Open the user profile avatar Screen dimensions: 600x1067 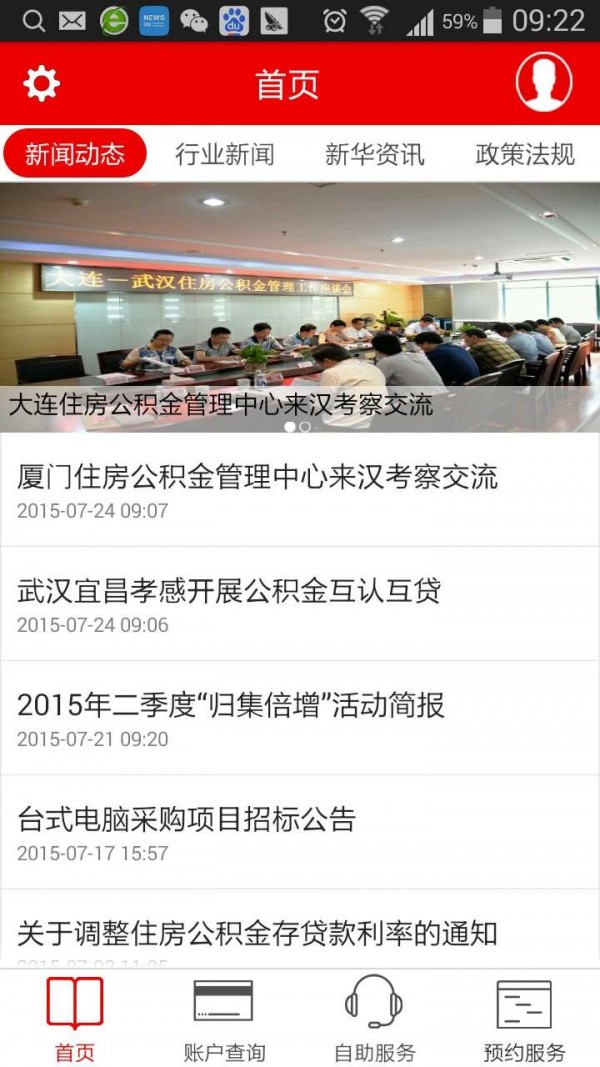click(544, 82)
